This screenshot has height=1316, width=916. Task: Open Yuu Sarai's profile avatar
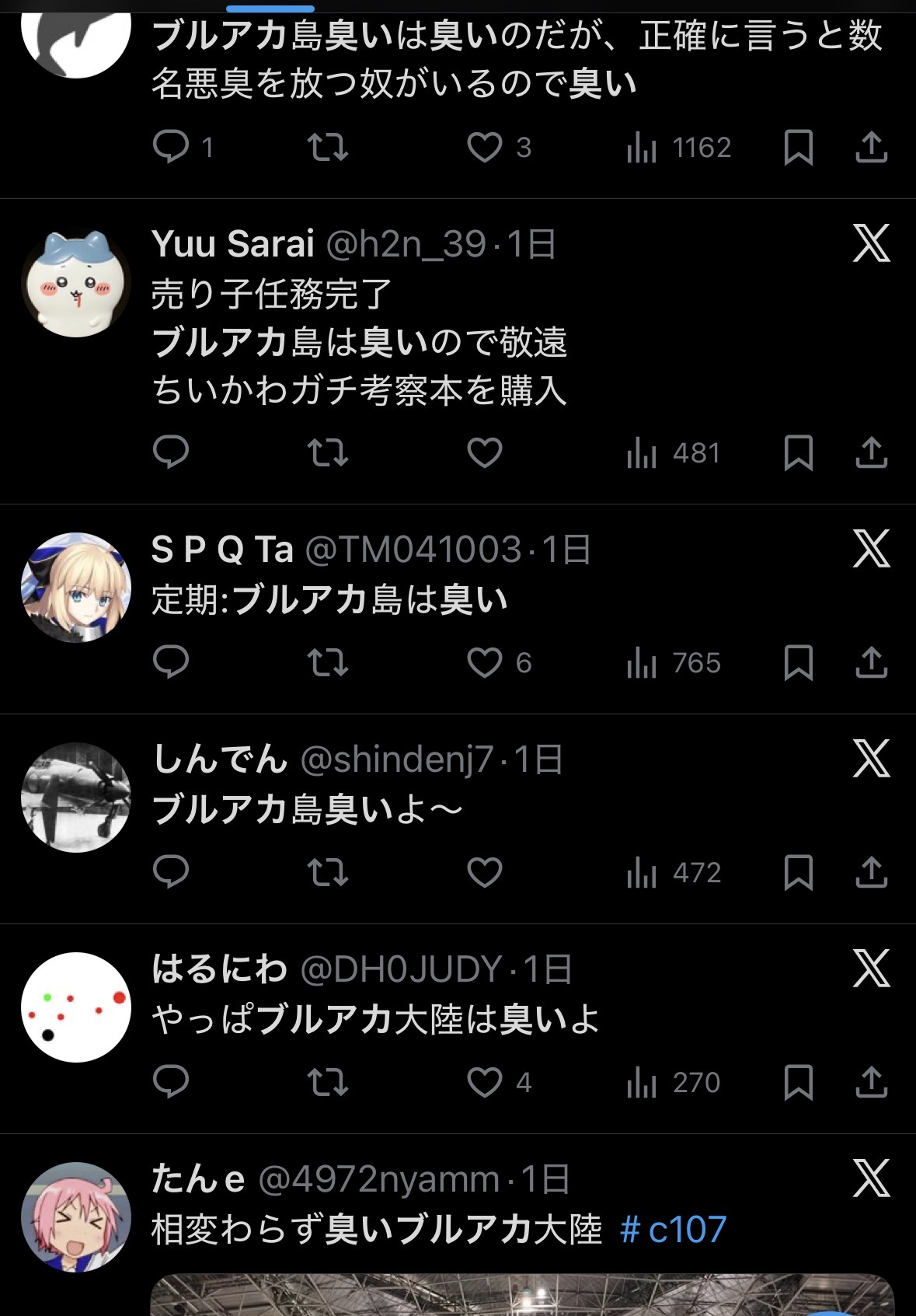click(75, 284)
